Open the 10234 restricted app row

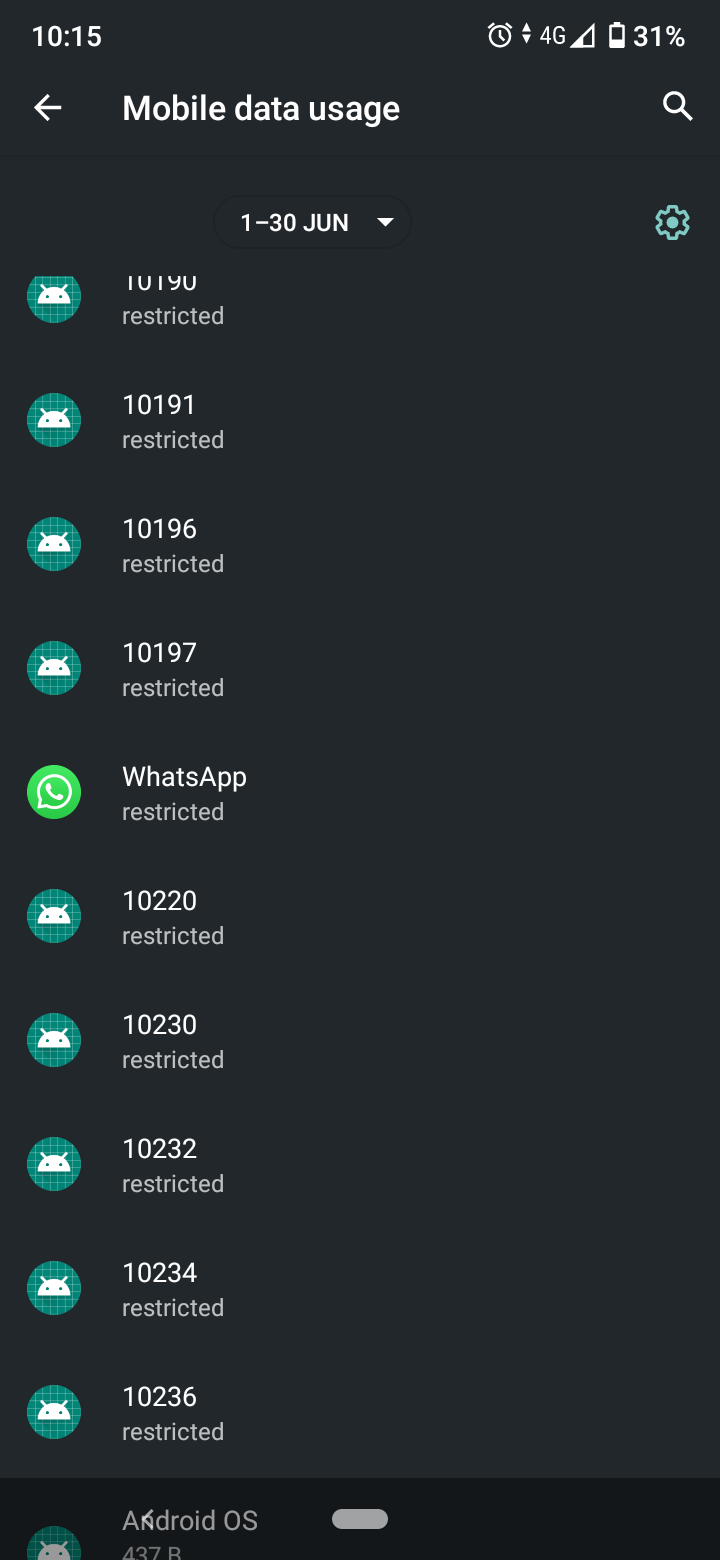click(x=360, y=1288)
